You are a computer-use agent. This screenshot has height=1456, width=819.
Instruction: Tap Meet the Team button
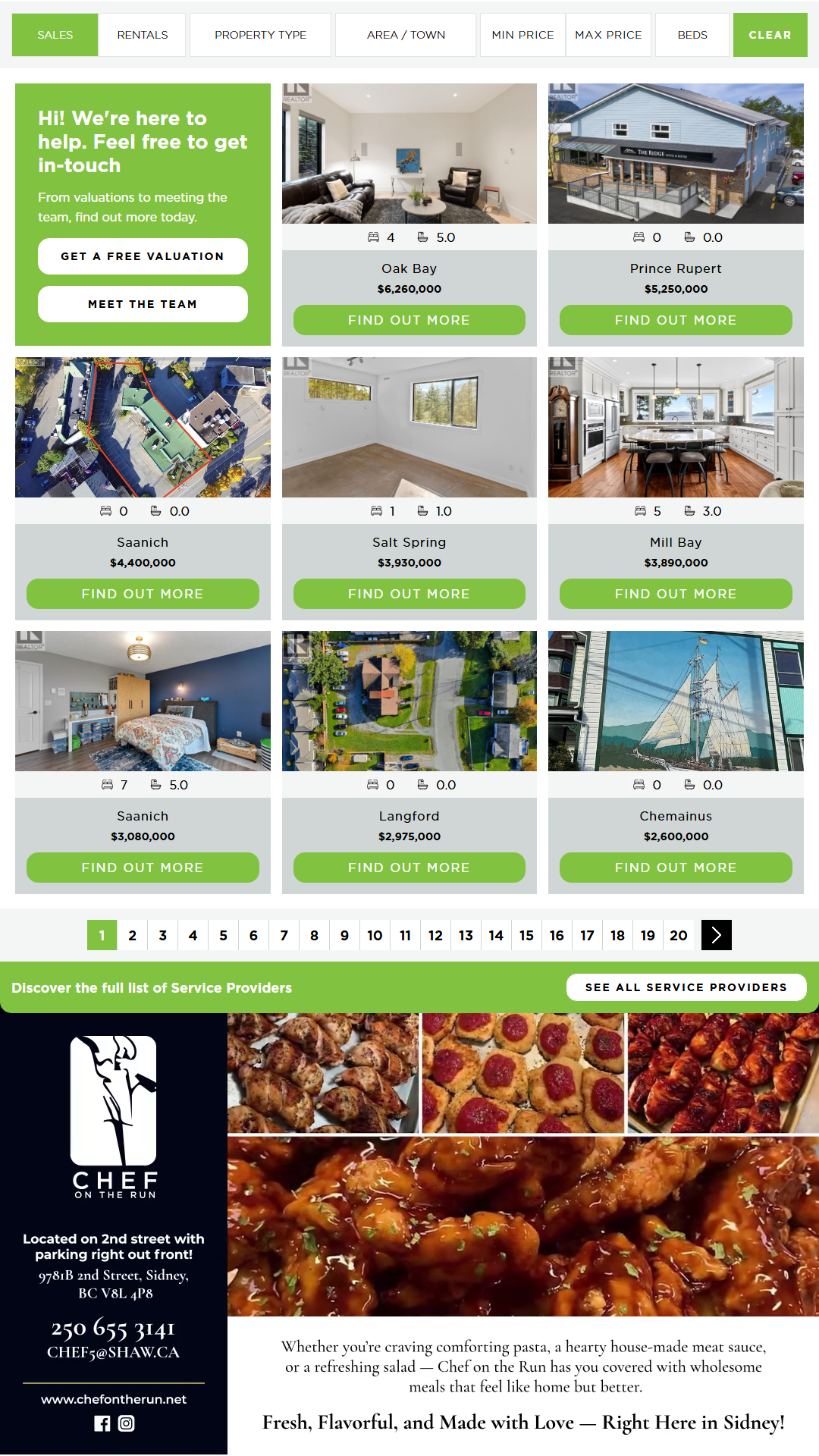click(x=143, y=304)
